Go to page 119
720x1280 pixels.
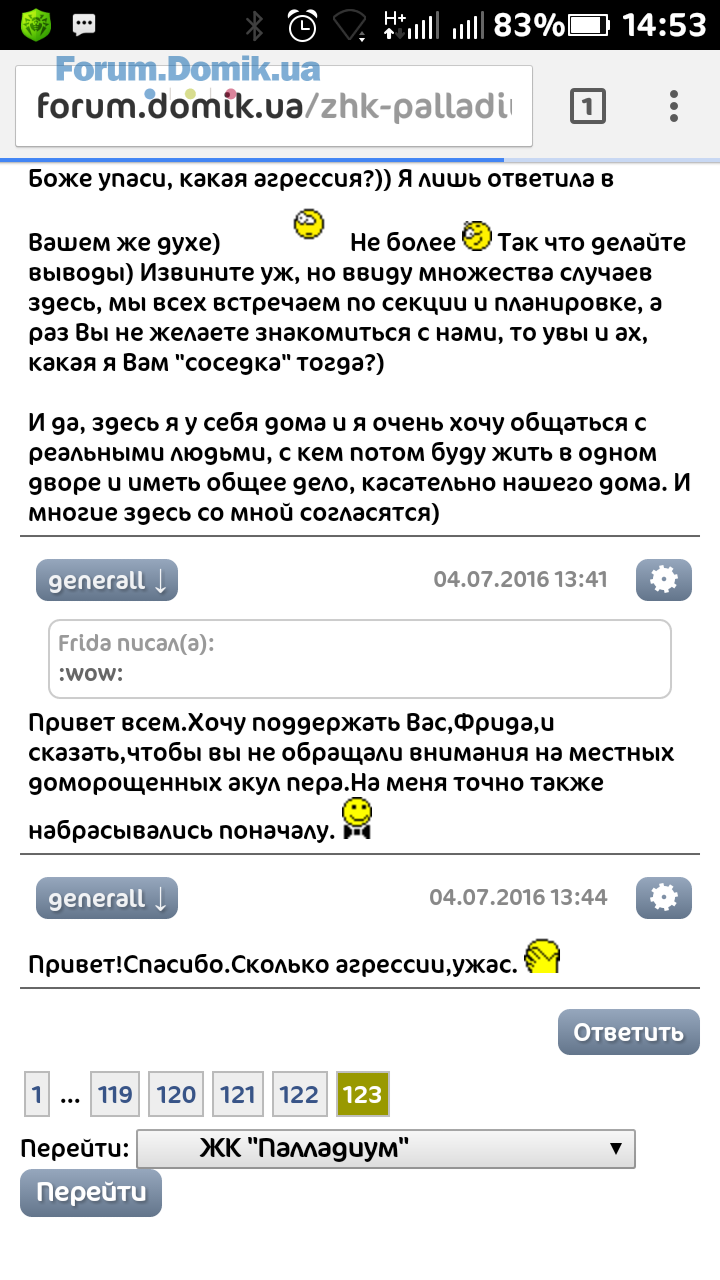[115, 1094]
